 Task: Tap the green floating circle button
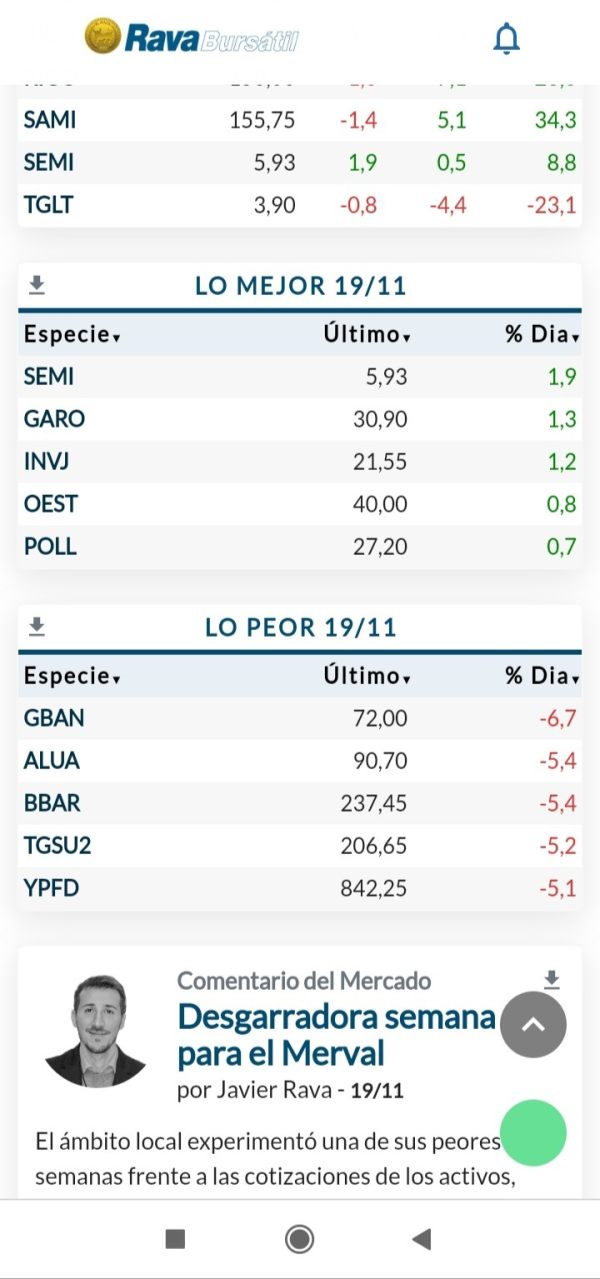(x=533, y=1133)
